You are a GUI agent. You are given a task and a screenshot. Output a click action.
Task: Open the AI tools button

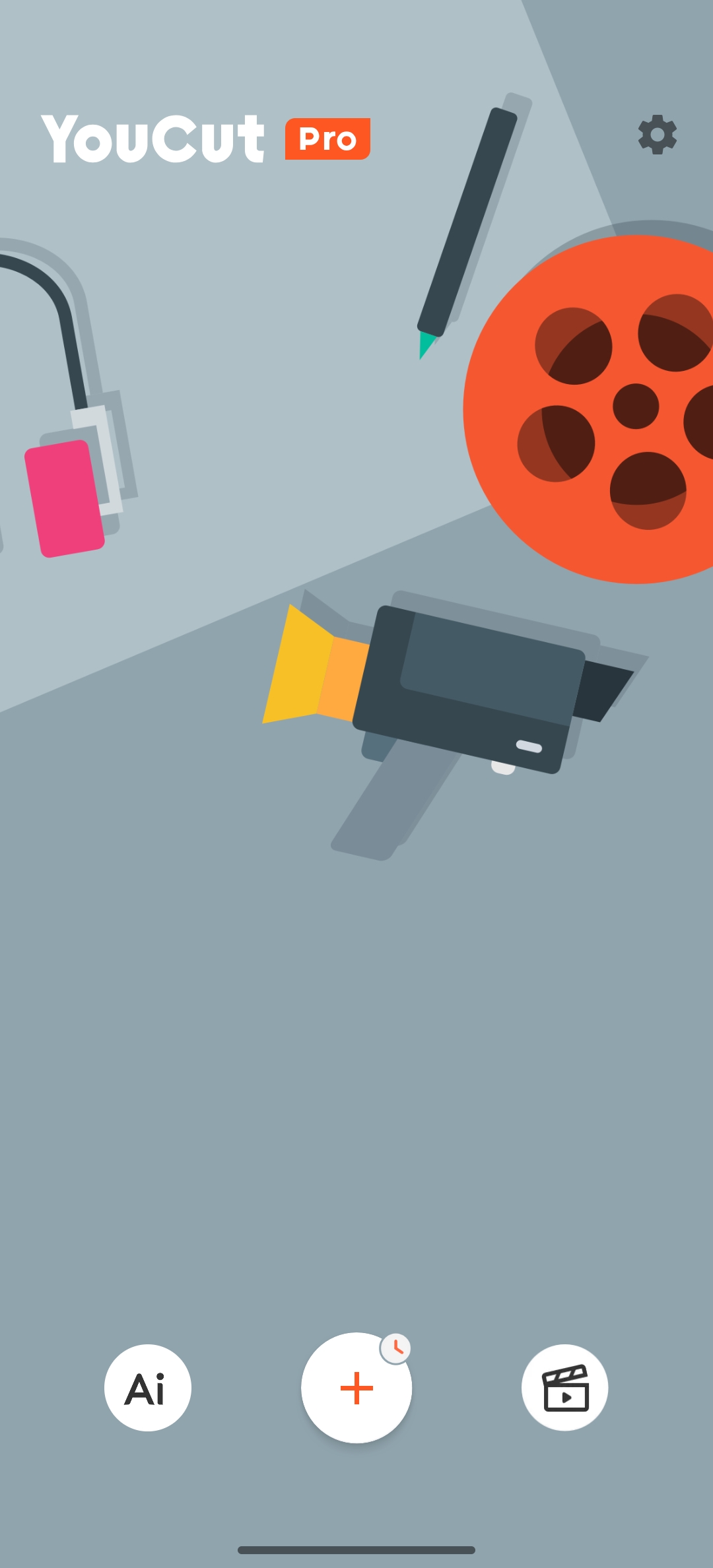(x=148, y=1387)
